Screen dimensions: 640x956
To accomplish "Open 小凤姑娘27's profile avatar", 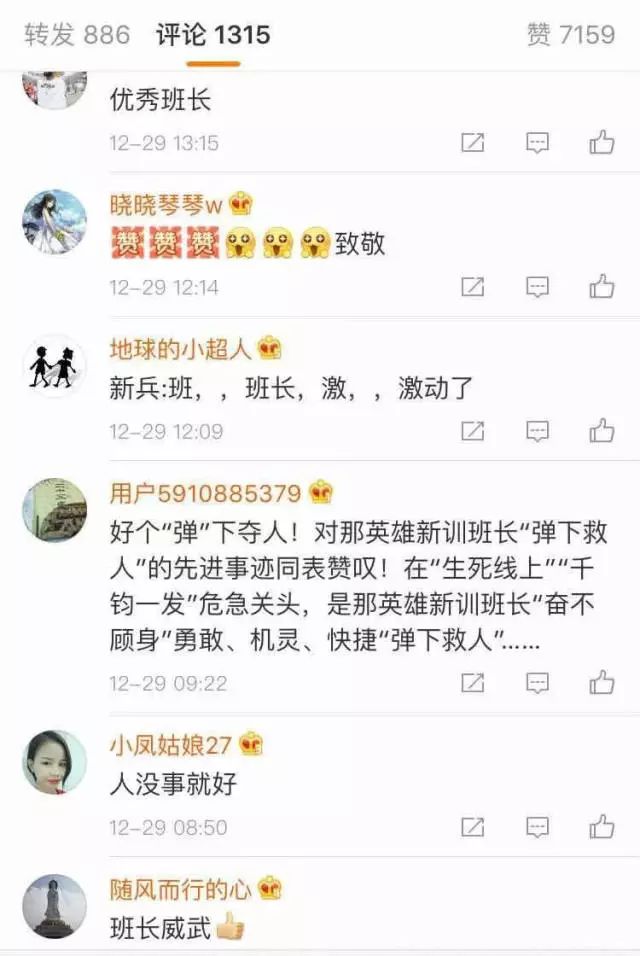I will coord(54,762).
